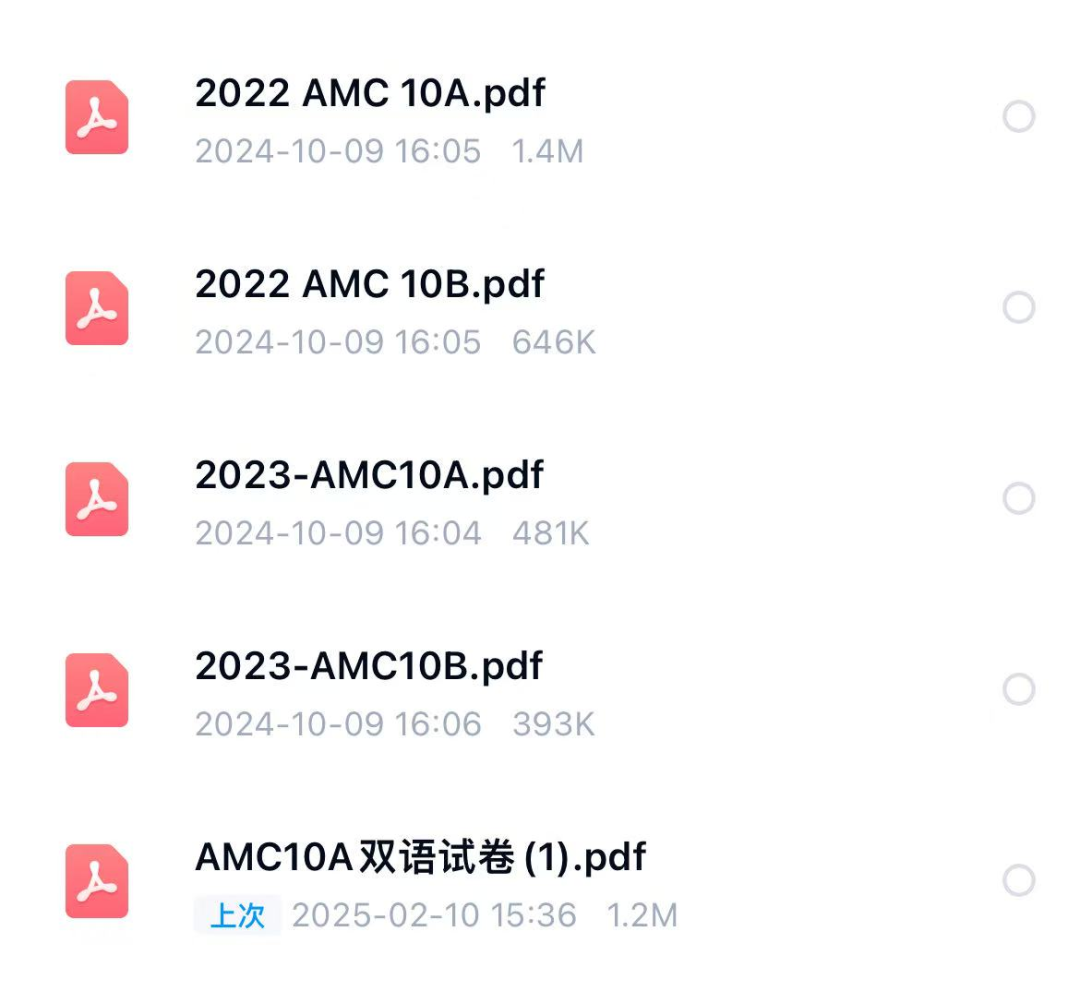Open 2022 AMC 10B.pdf file

(x=370, y=285)
